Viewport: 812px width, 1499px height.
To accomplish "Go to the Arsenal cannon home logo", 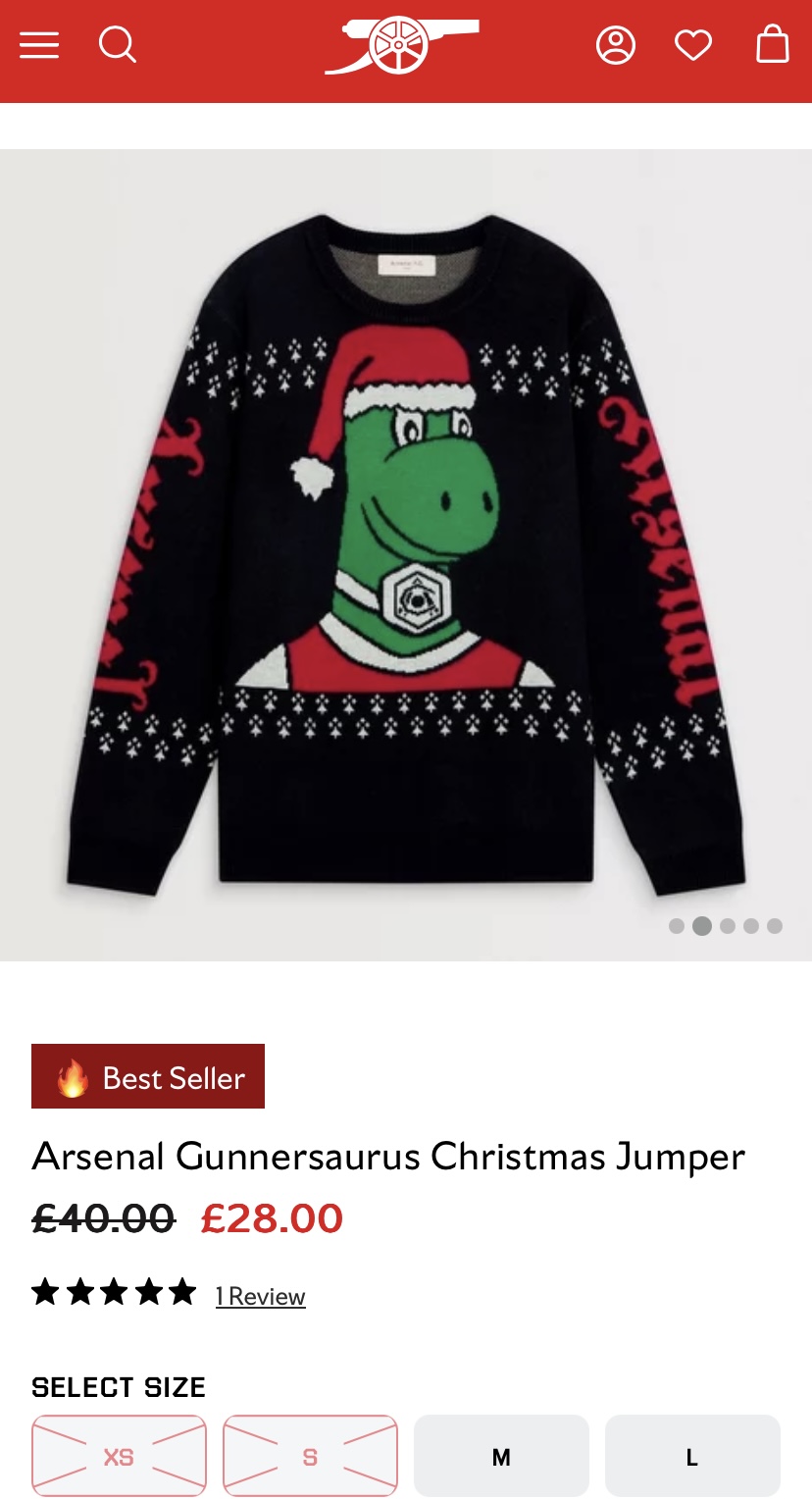I will tap(402, 45).
